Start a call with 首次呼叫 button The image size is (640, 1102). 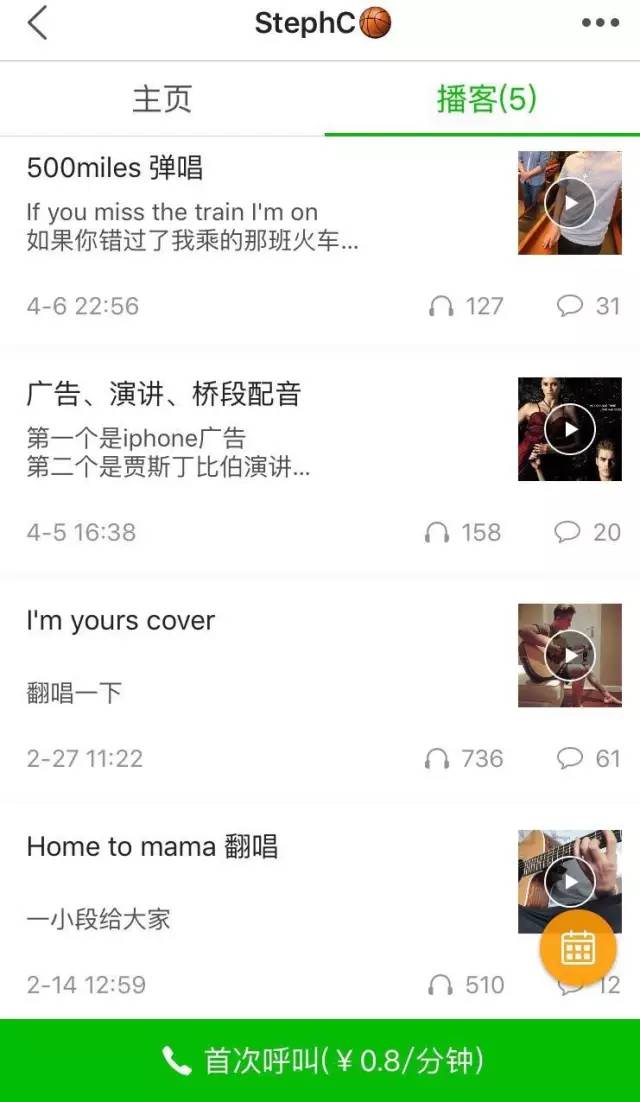tap(320, 1061)
